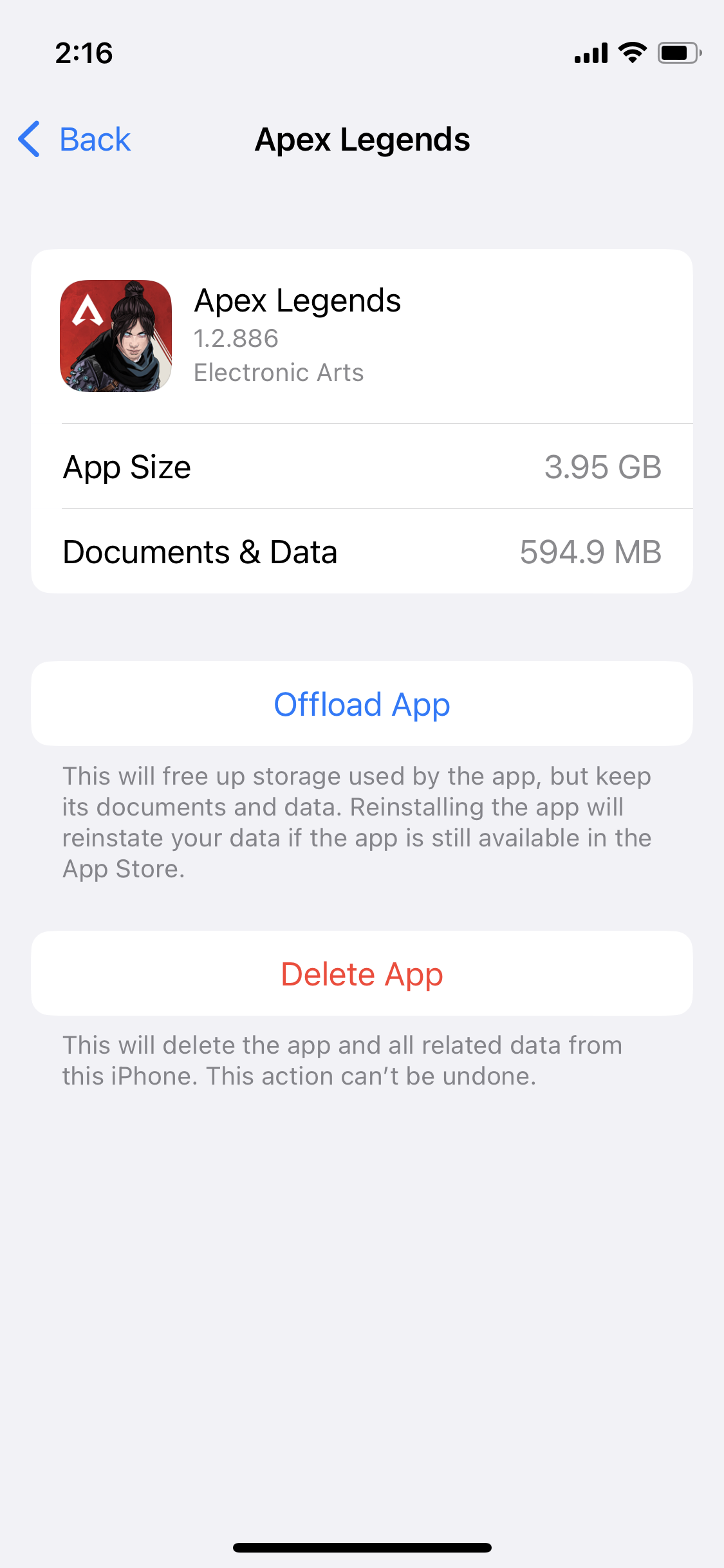Tap the Wi-Fi icon in the status bar
This screenshot has width=724, height=1568.
[x=631, y=53]
